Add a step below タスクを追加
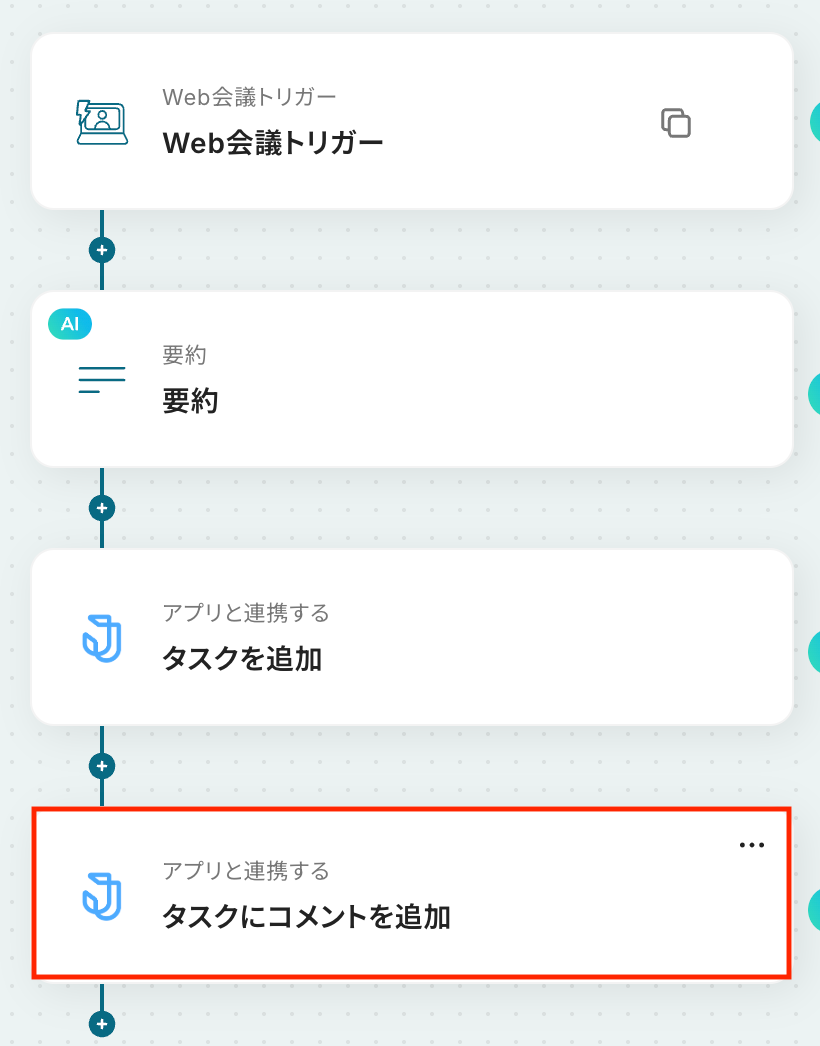Image resolution: width=820 pixels, height=1046 pixels. (102, 766)
